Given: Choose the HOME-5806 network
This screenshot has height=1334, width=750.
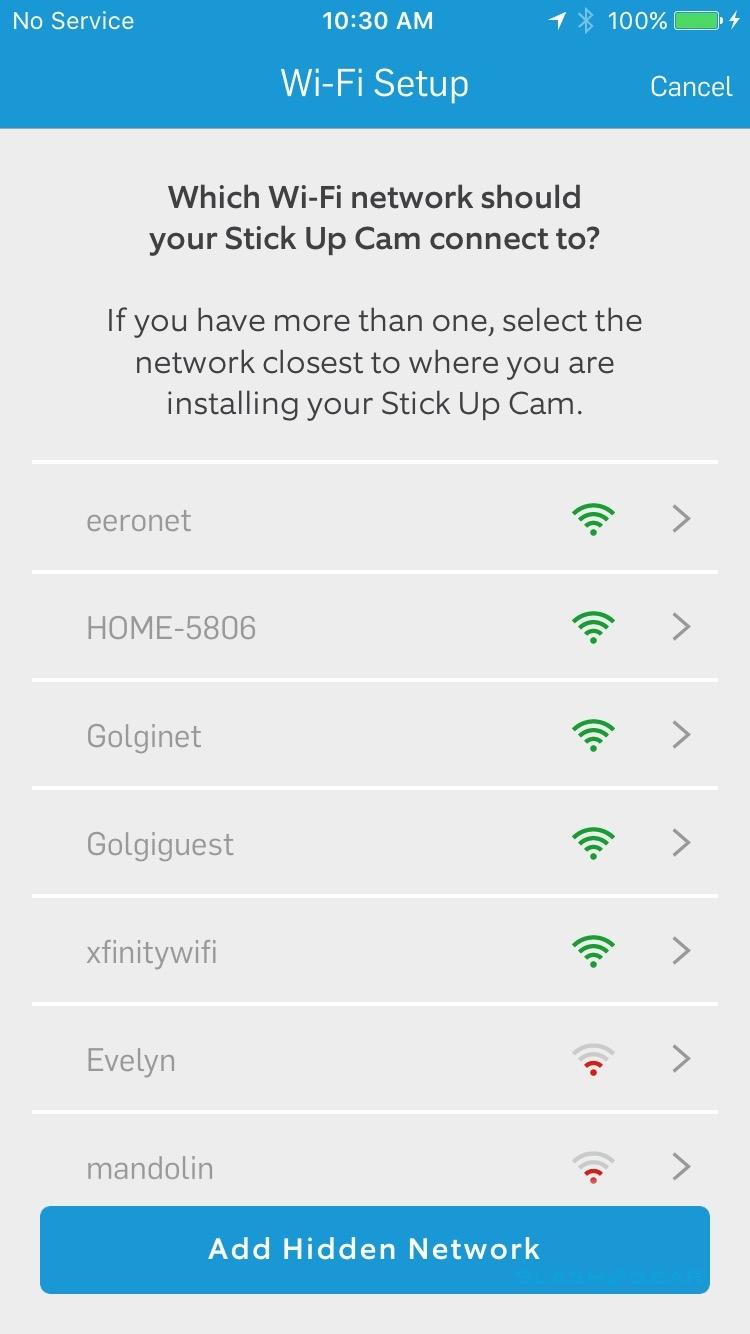Looking at the screenshot, I should click(x=374, y=627).
